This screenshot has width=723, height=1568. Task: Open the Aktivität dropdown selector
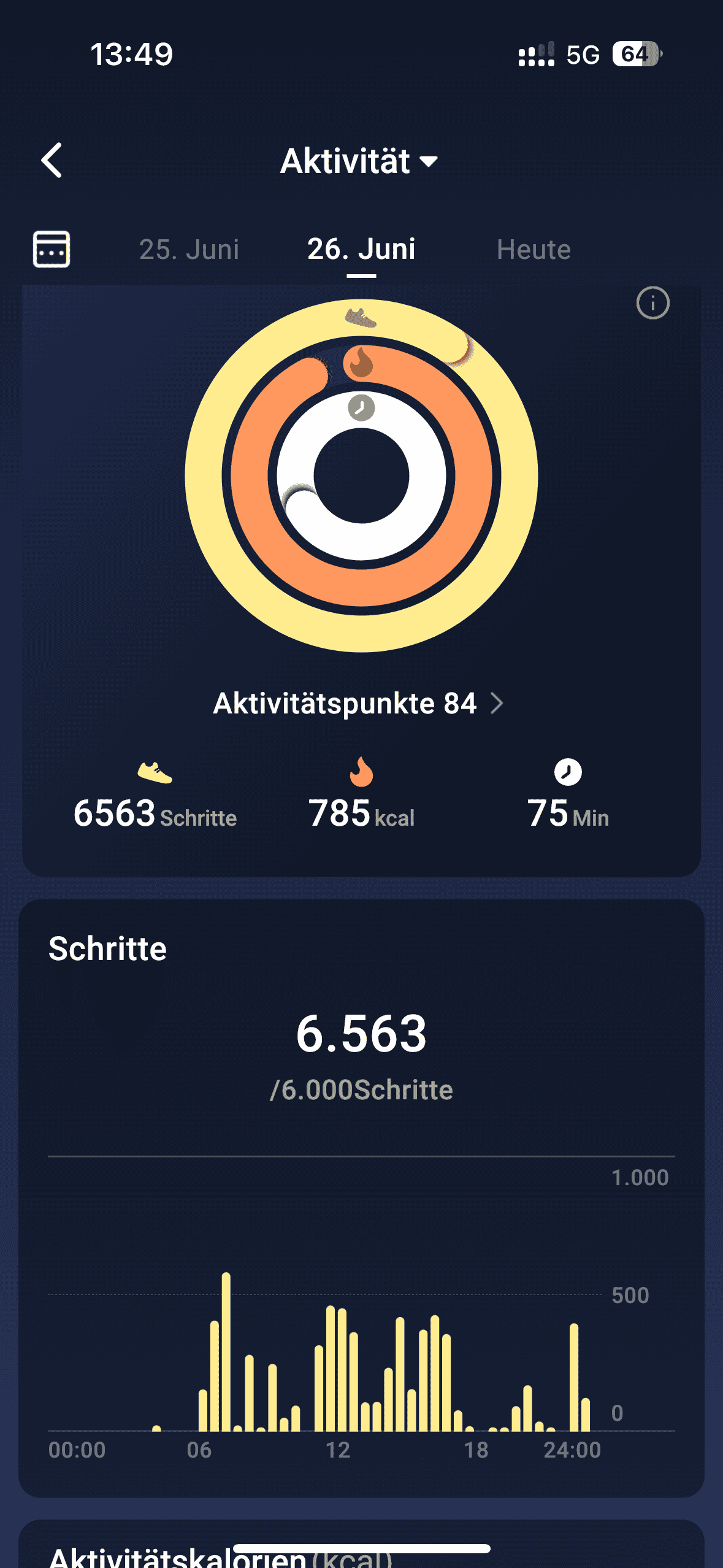tap(359, 161)
